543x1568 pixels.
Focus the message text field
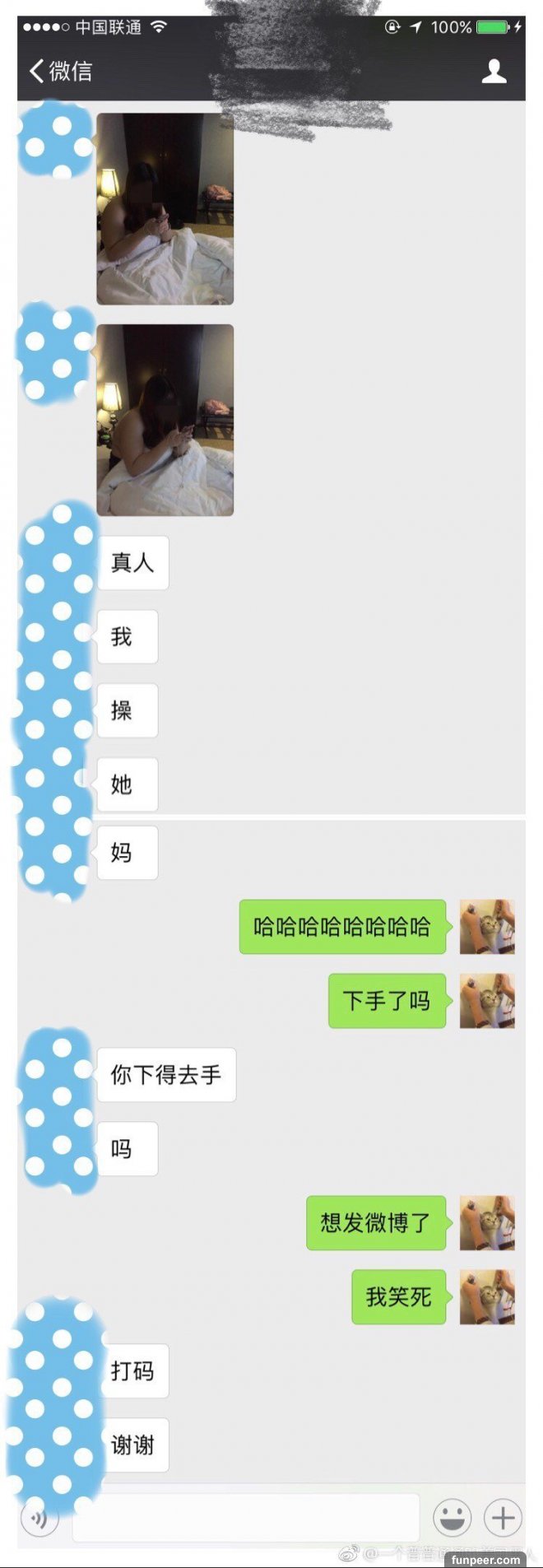click(x=247, y=1517)
